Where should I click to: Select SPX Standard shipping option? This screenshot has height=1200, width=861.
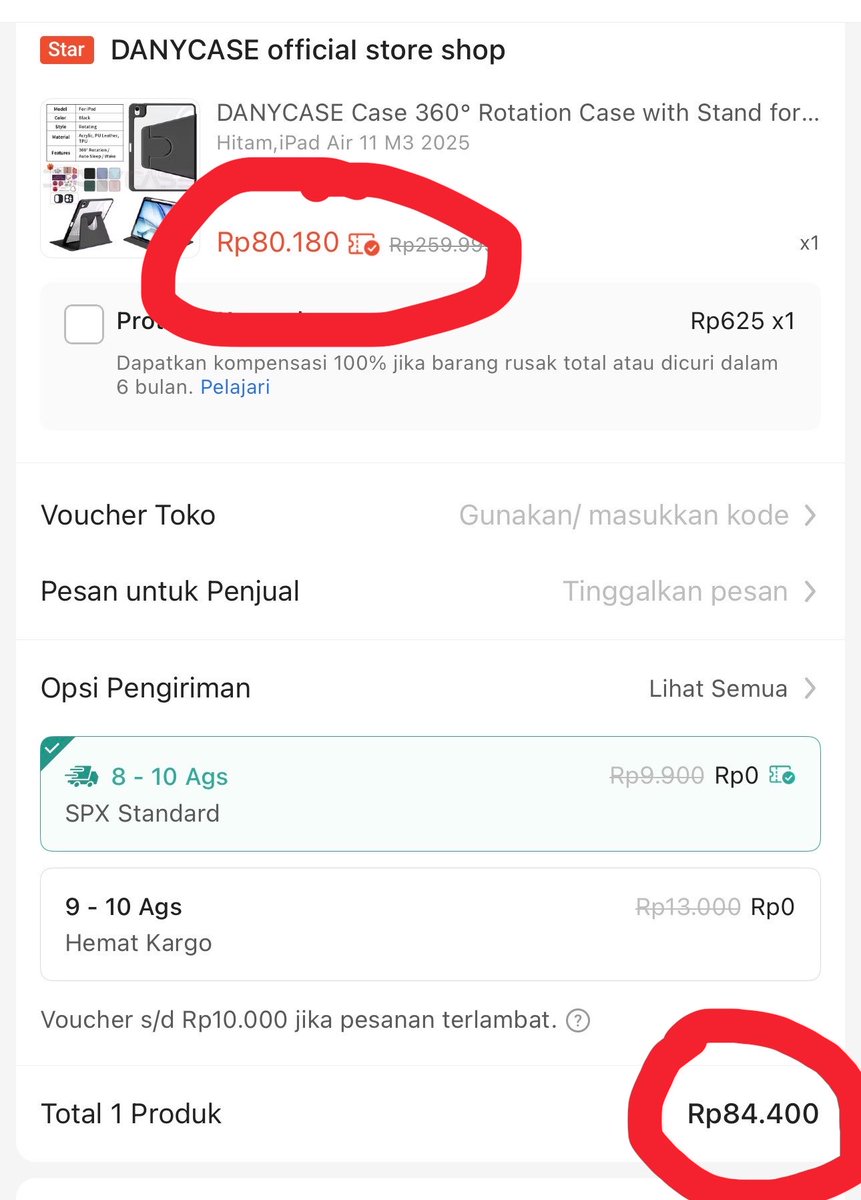coord(430,794)
